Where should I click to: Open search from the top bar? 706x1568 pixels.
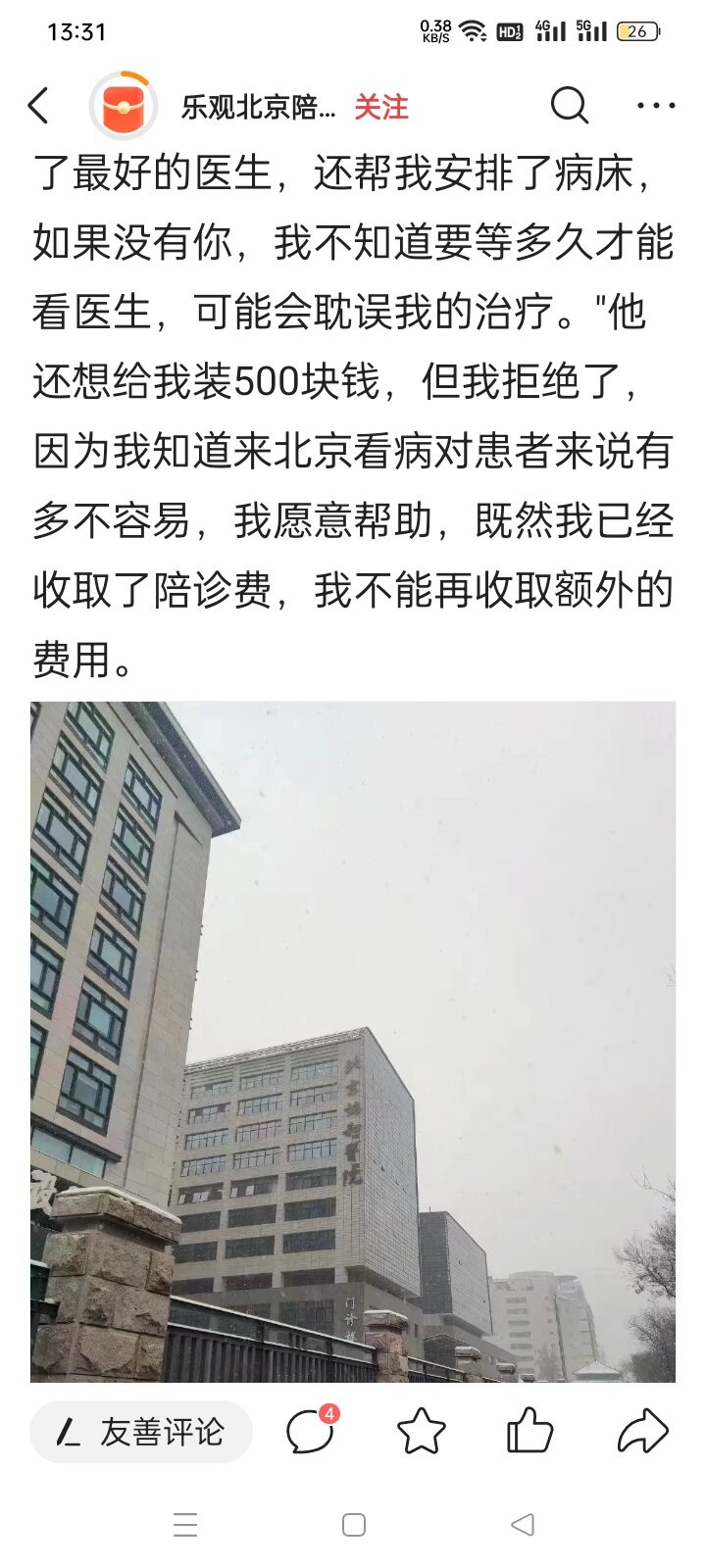(x=569, y=105)
